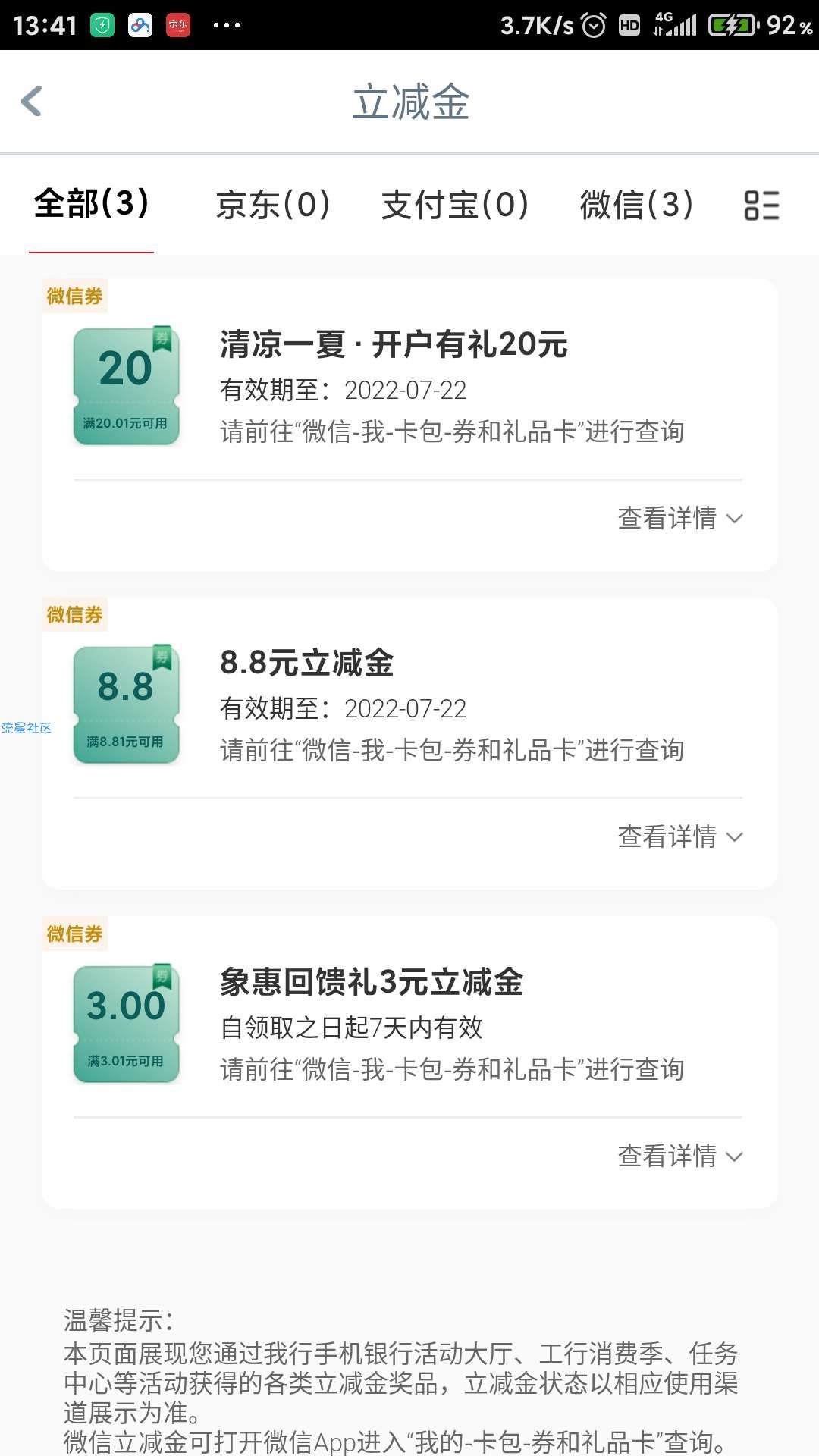This screenshot has height=1456, width=819.
Task: Expand 查看详情 for the 开户有礼20元 coupon
Action: [680, 518]
